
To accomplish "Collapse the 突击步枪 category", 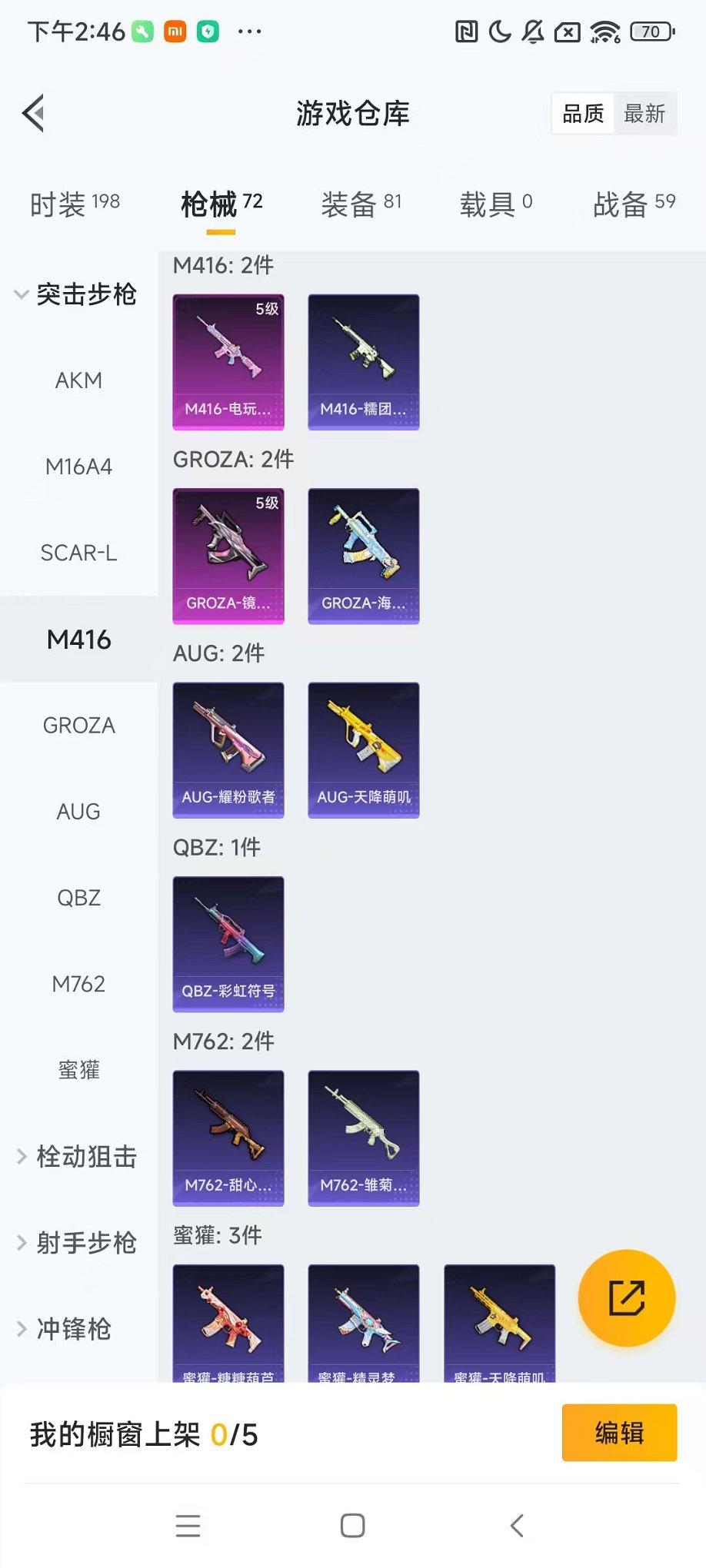I will point(76,294).
